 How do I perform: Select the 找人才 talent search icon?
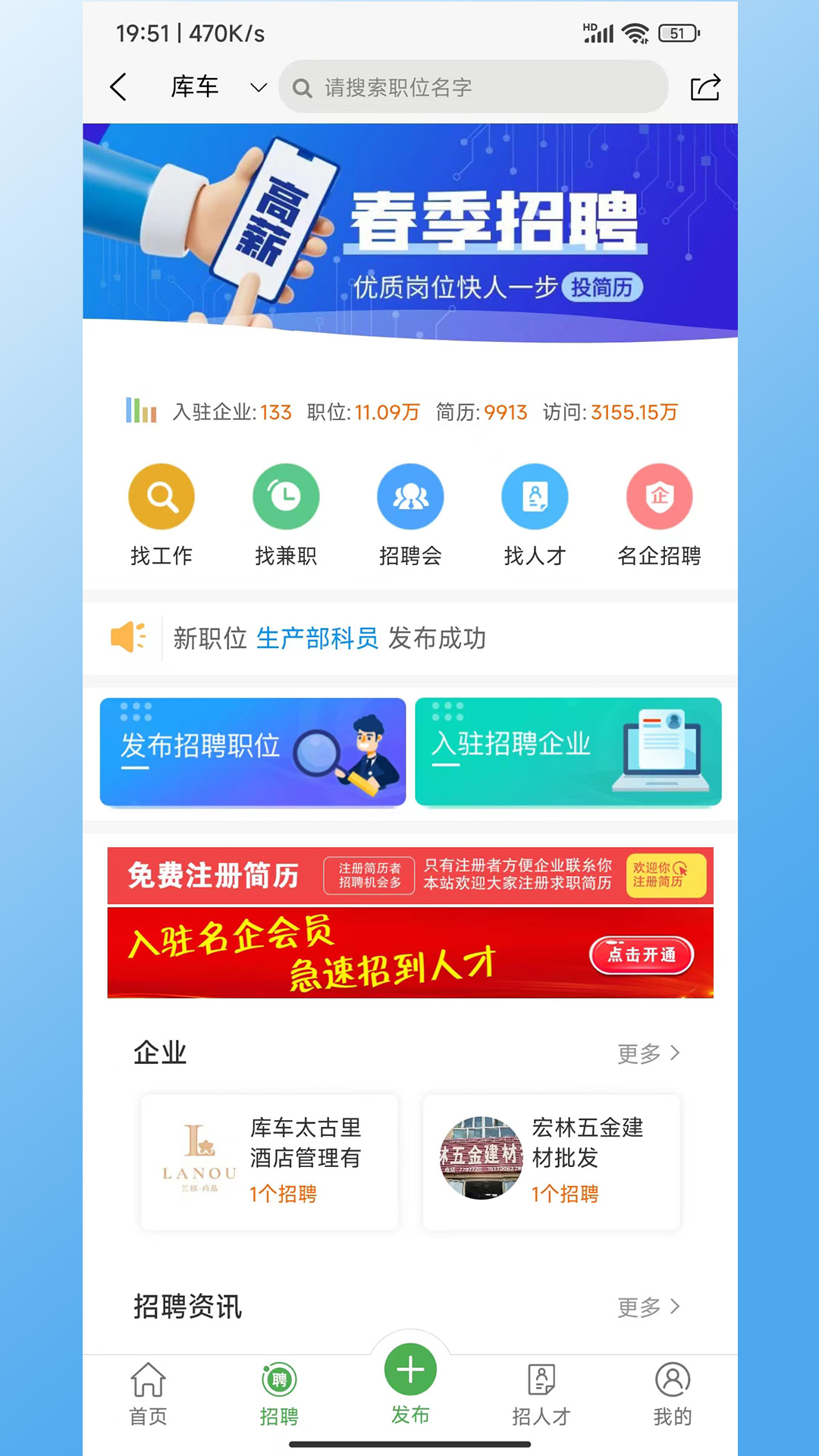point(535,497)
